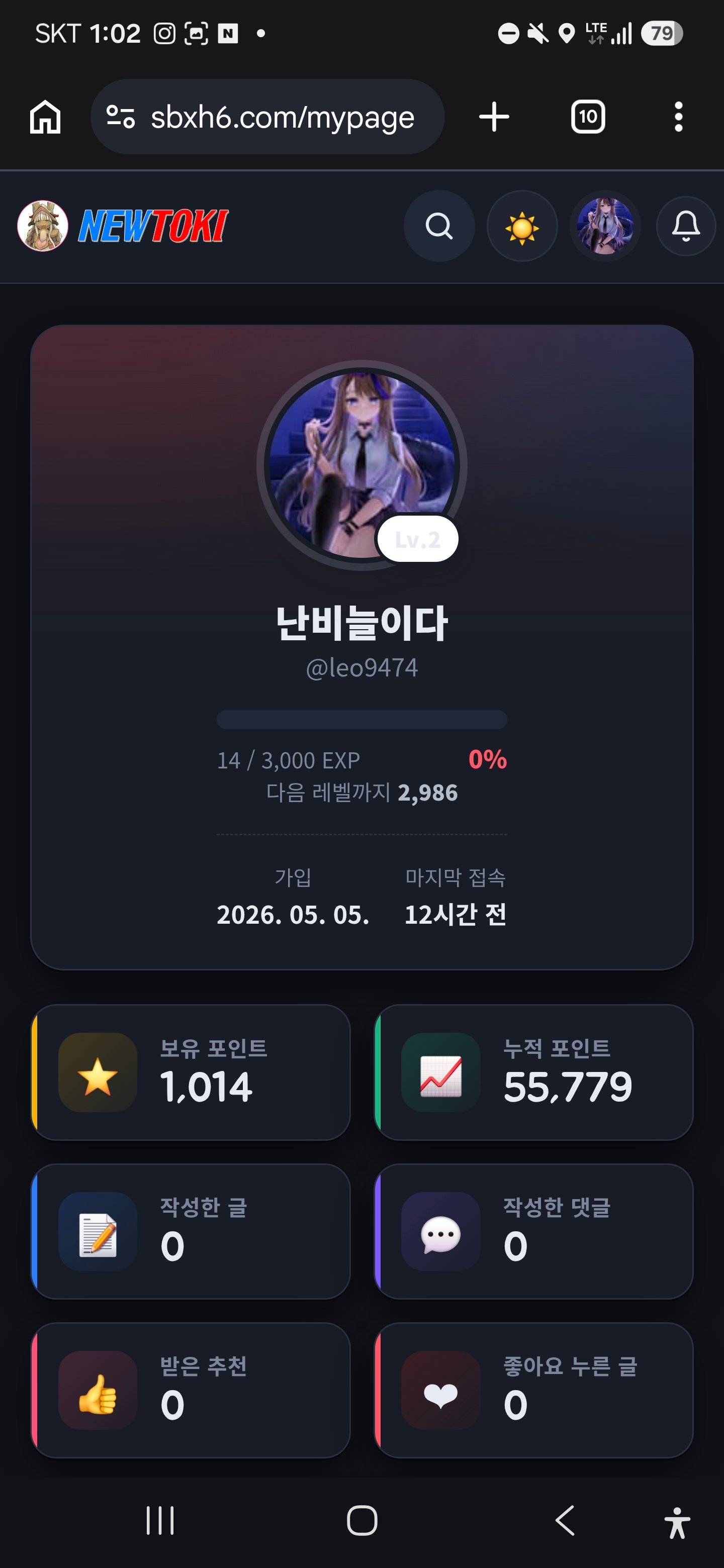This screenshot has width=724, height=1568.
Task: Open the notifications bell
Action: 686,227
